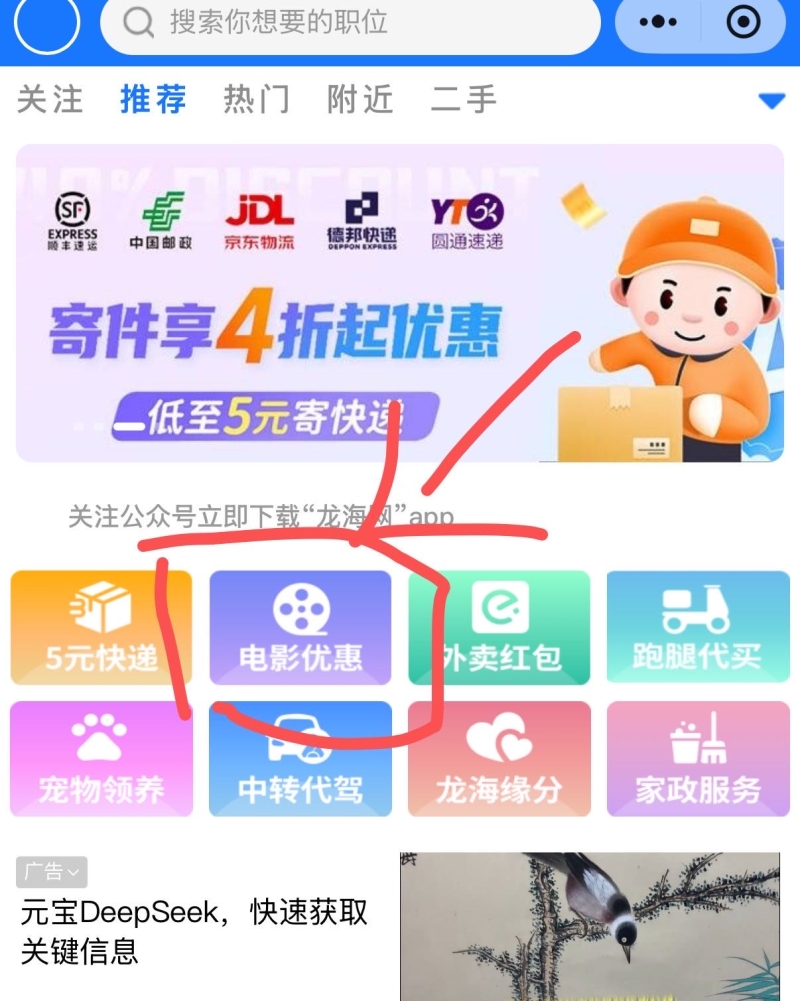Open the 附近 tab
800x1001 pixels.
[360, 99]
